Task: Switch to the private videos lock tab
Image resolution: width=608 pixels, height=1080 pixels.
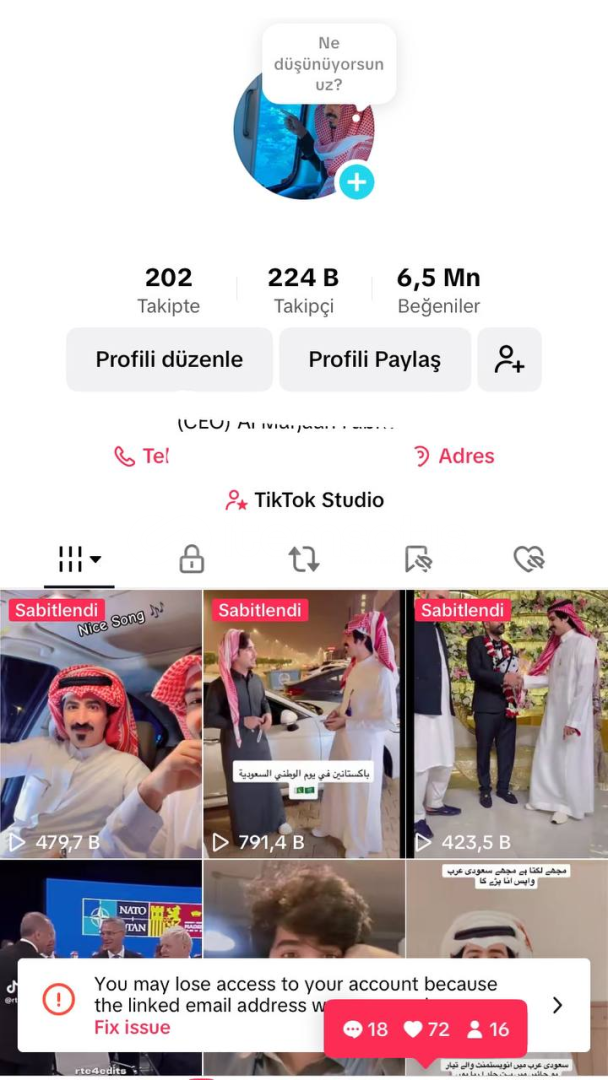Action: tap(191, 559)
